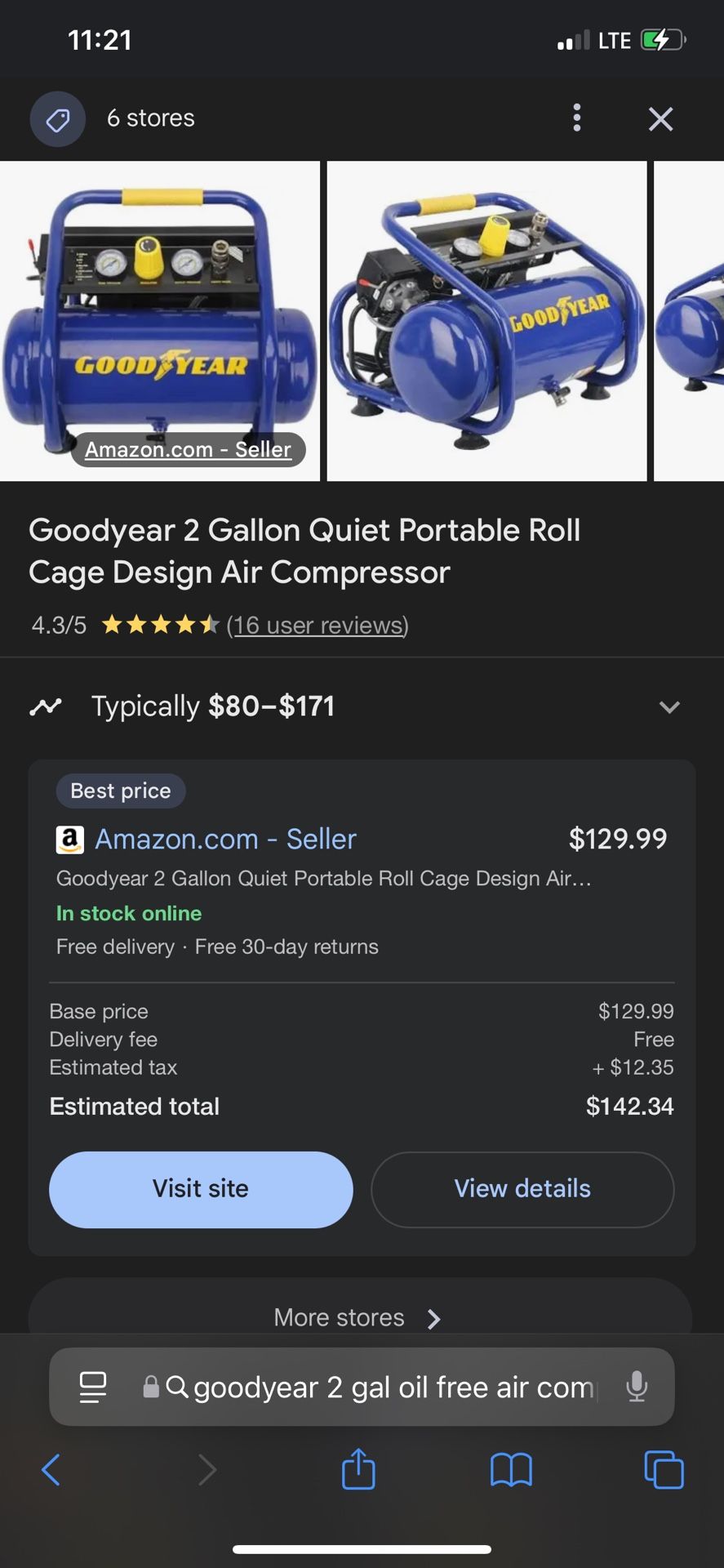Open bookmarks via the book icon
The width and height of the screenshot is (724, 1568).
point(511,1469)
